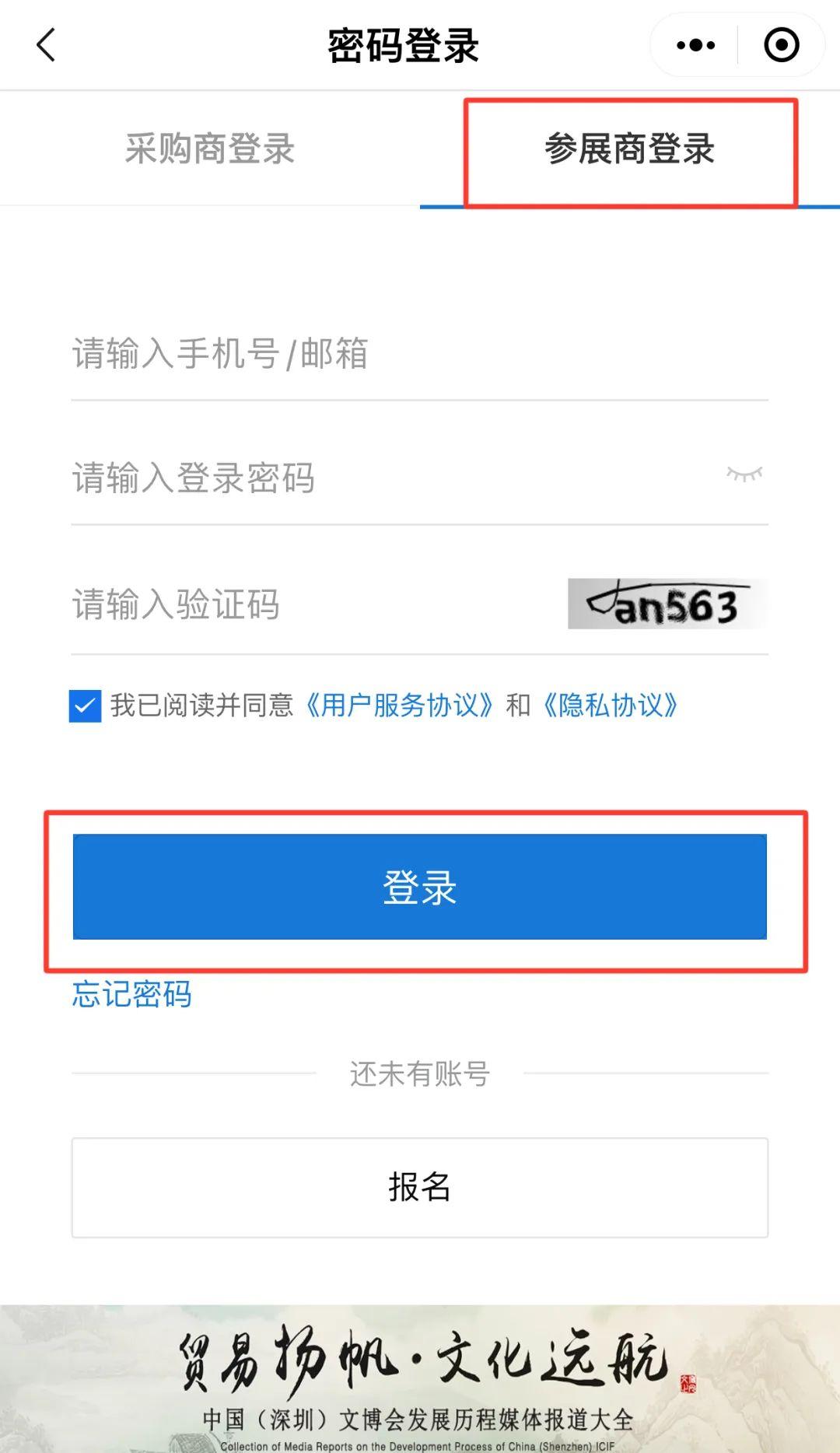Switch to the 采购商登录 tab

(x=209, y=149)
